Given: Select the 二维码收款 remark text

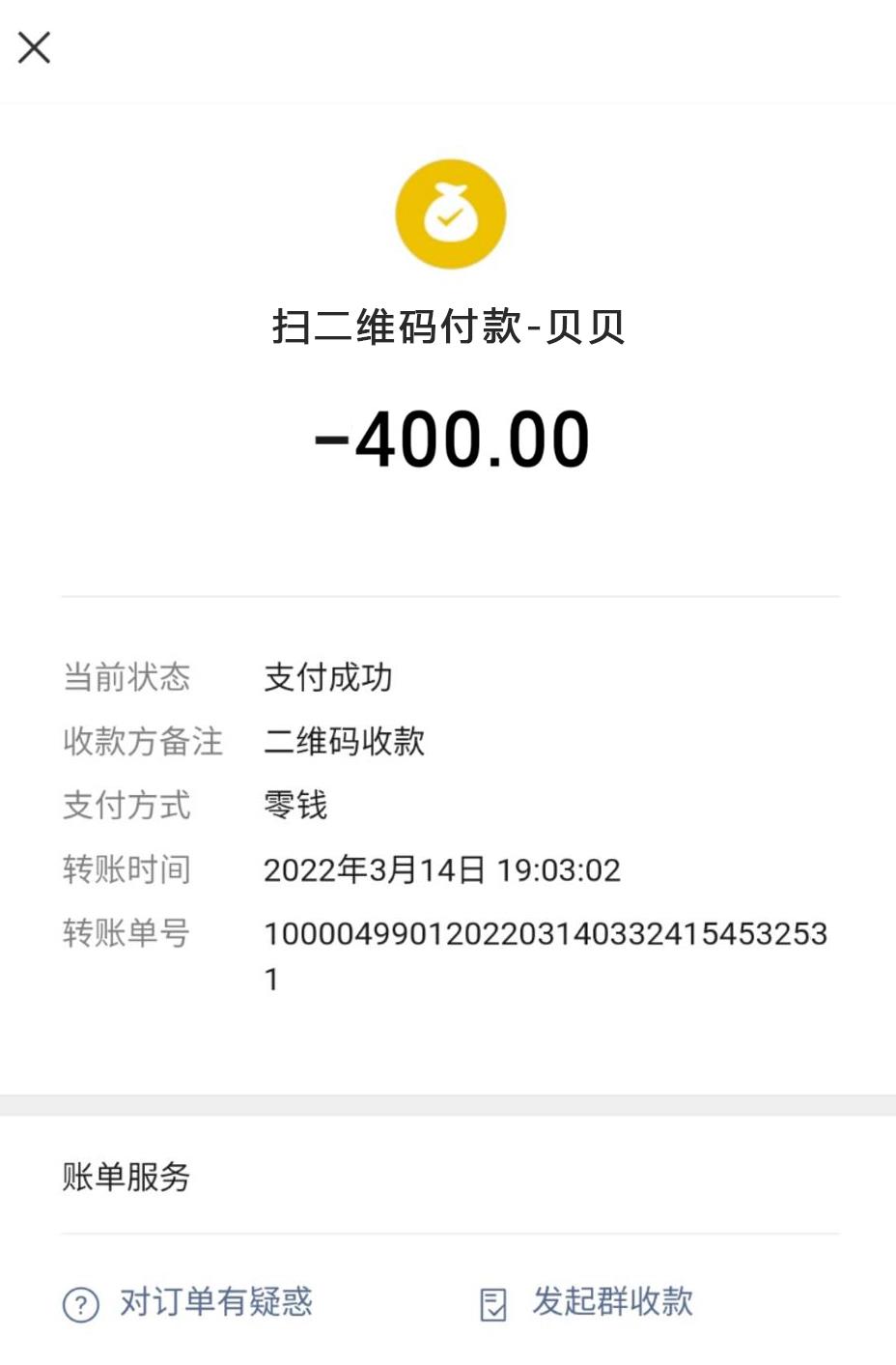Looking at the screenshot, I should pos(345,742).
